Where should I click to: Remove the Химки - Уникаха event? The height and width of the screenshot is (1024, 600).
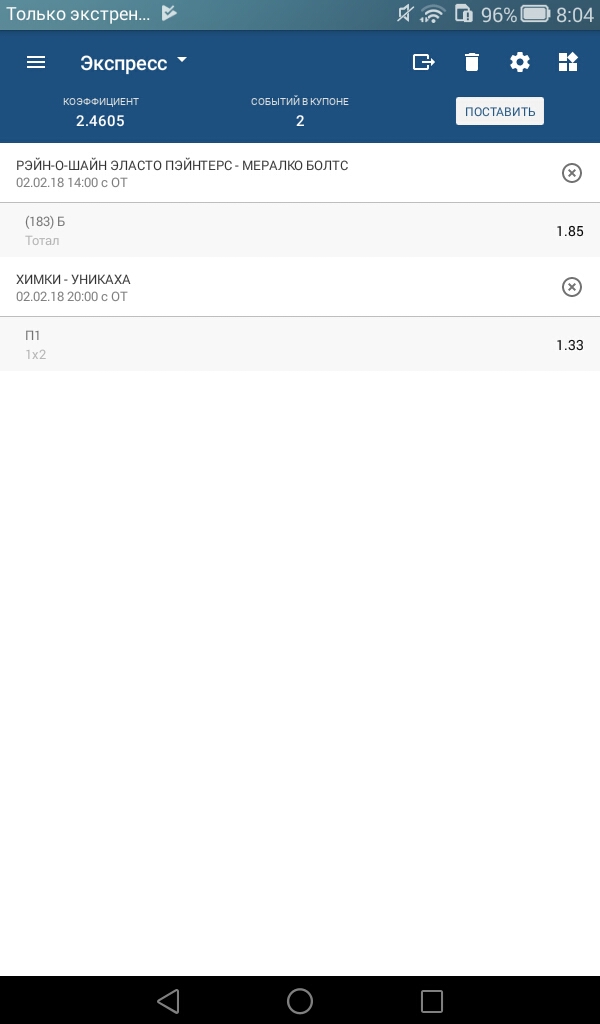tap(571, 287)
